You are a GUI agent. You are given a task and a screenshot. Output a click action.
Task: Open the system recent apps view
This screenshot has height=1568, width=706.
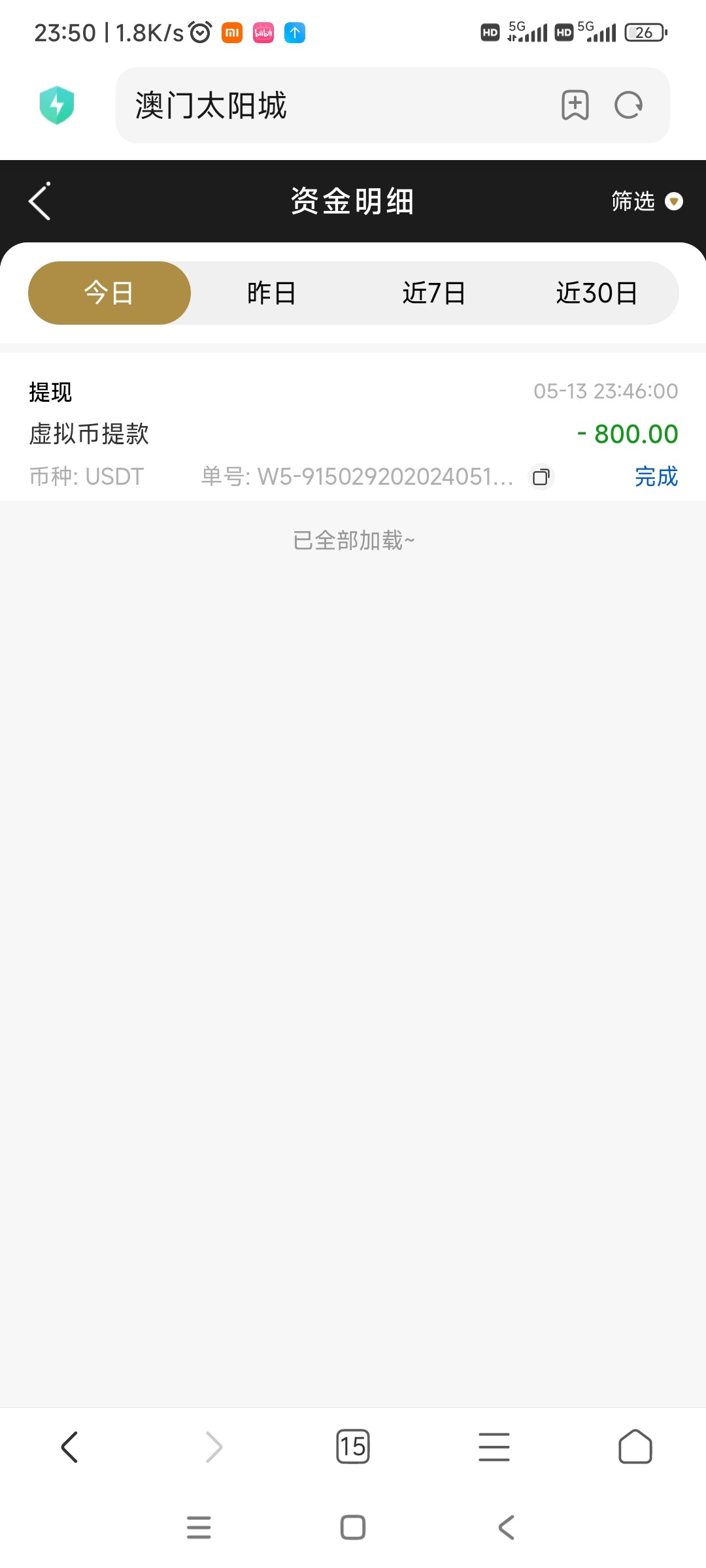[199, 1527]
